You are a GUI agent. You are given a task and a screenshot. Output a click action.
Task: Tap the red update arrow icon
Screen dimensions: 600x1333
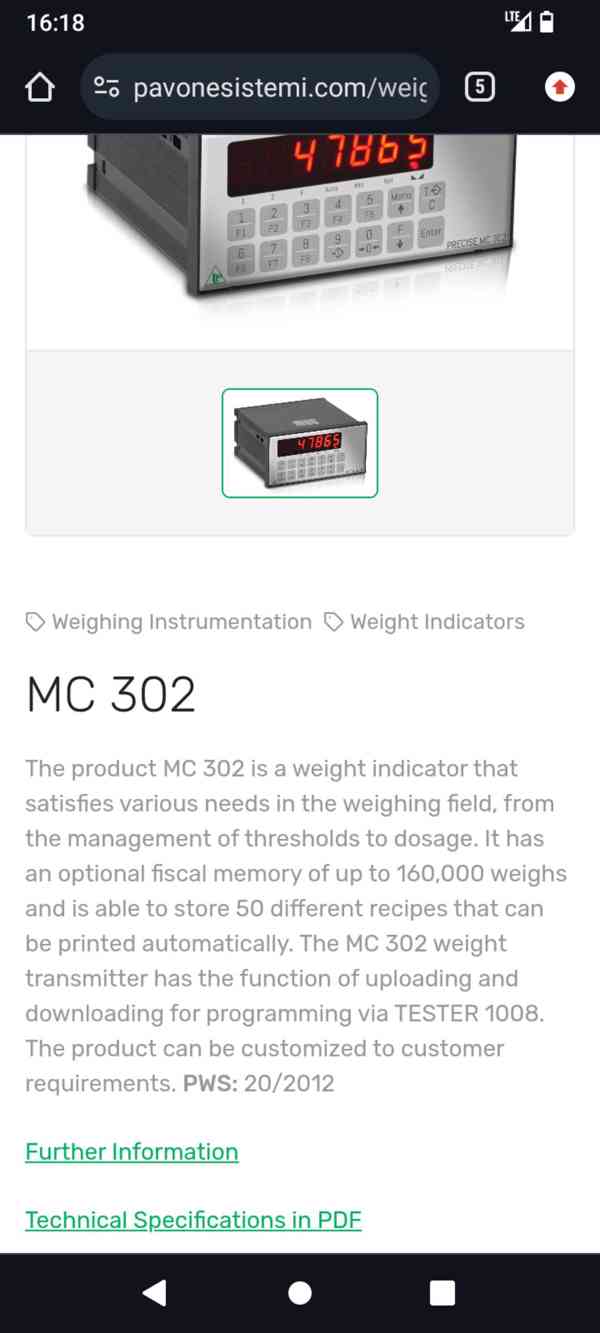560,88
